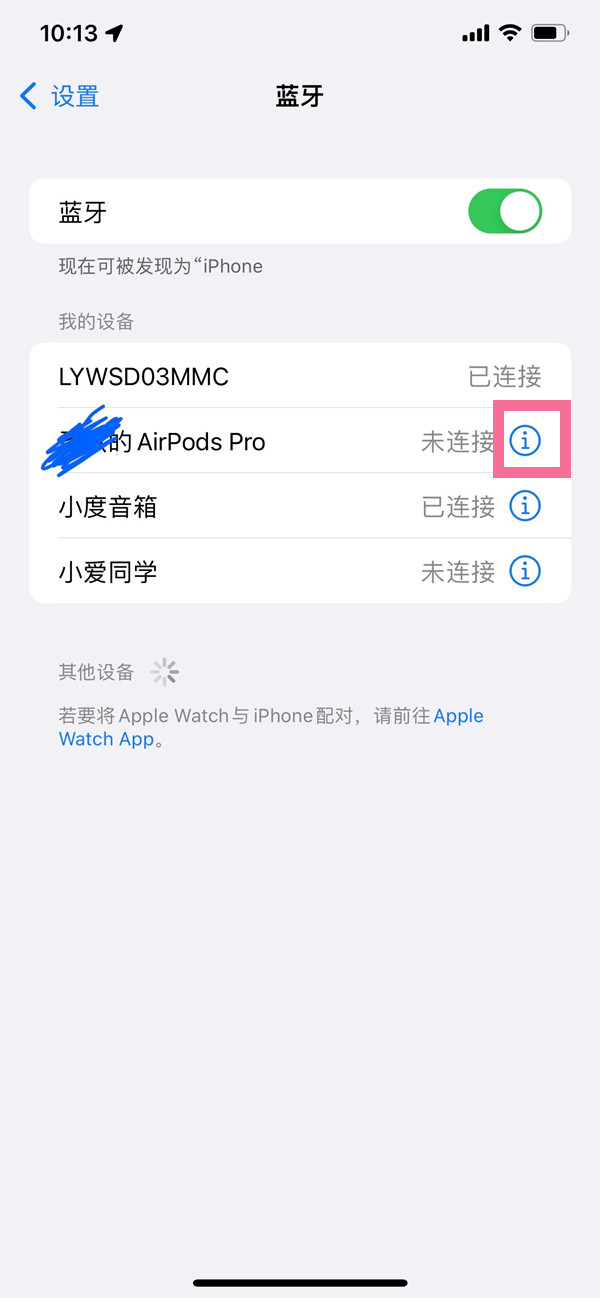Go back to 设置
The width and height of the screenshot is (600, 1298).
tap(60, 97)
